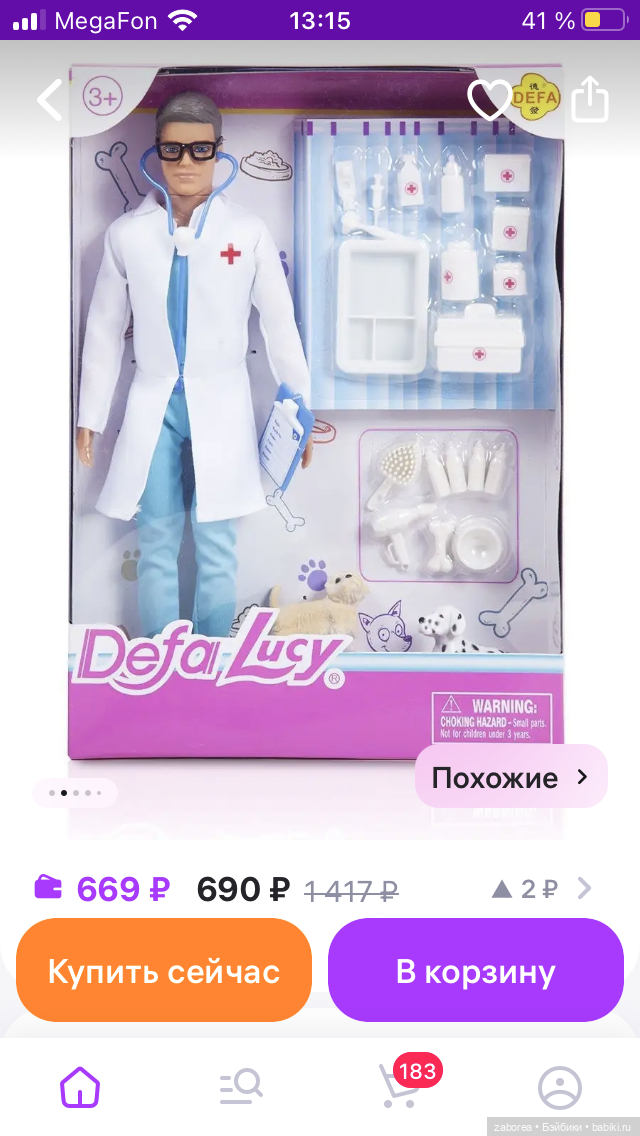
Task: Go to the home tab
Action: (80, 1086)
